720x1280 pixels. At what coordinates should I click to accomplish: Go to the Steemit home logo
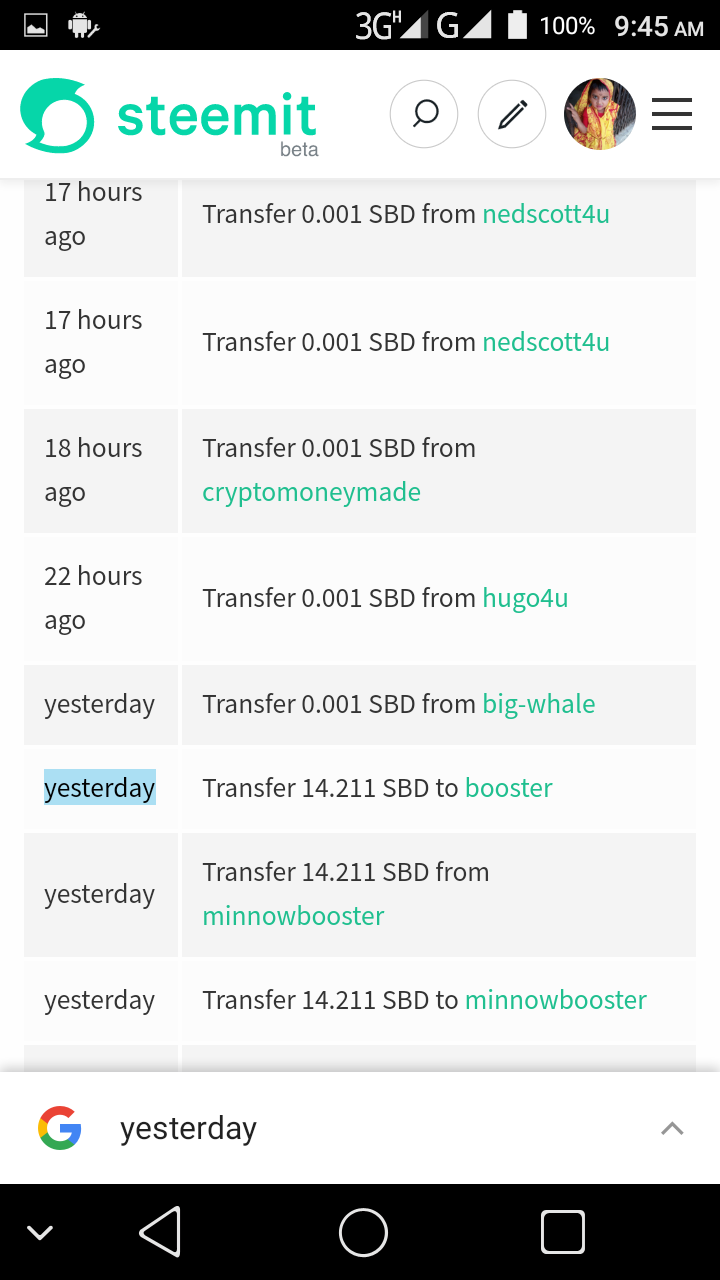(x=169, y=117)
